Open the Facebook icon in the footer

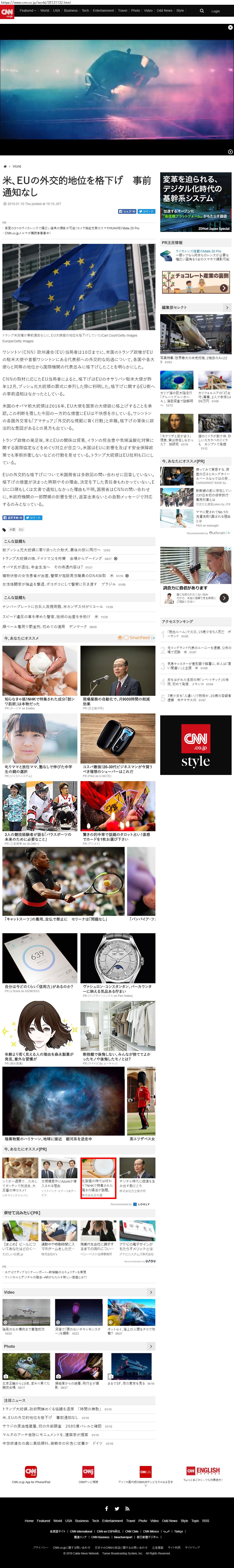pyautogui.click(x=106, y=1508)
